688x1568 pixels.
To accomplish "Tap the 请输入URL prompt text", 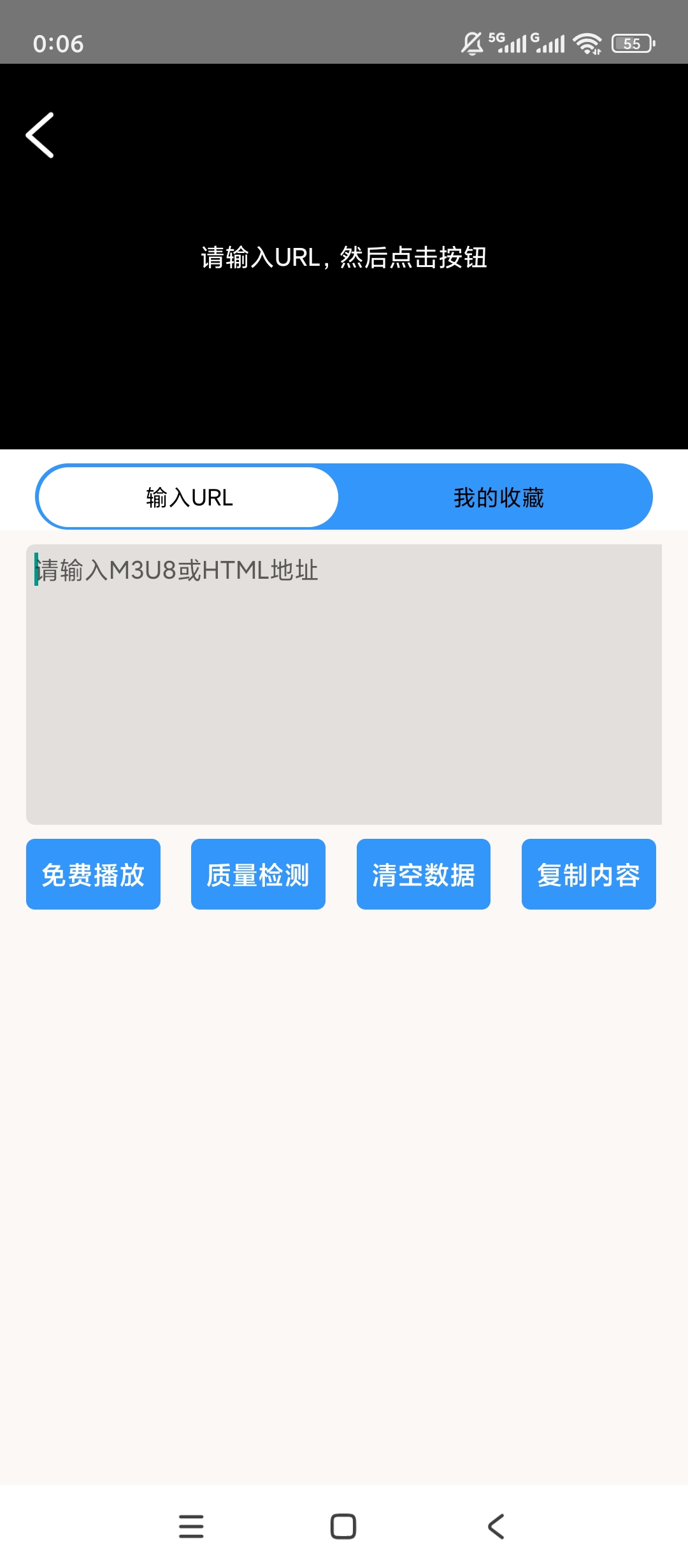I will (x=344, y=258).
